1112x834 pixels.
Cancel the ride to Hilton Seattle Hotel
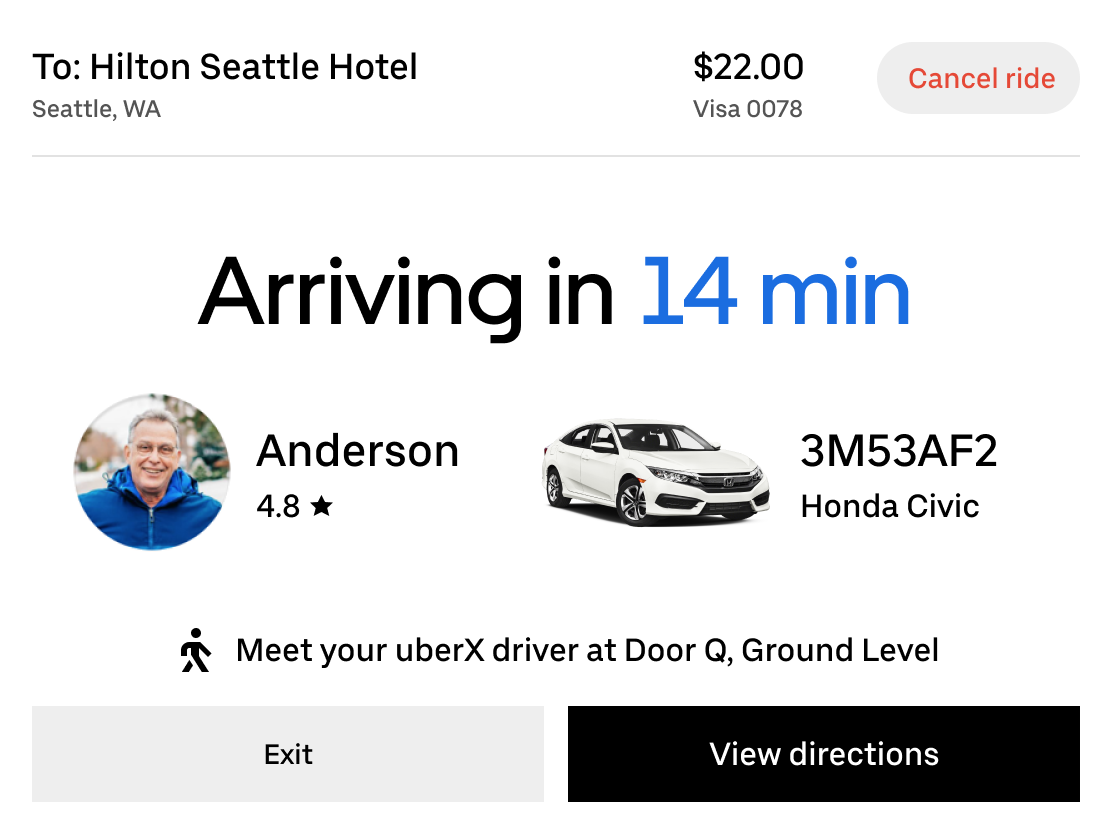979,79
